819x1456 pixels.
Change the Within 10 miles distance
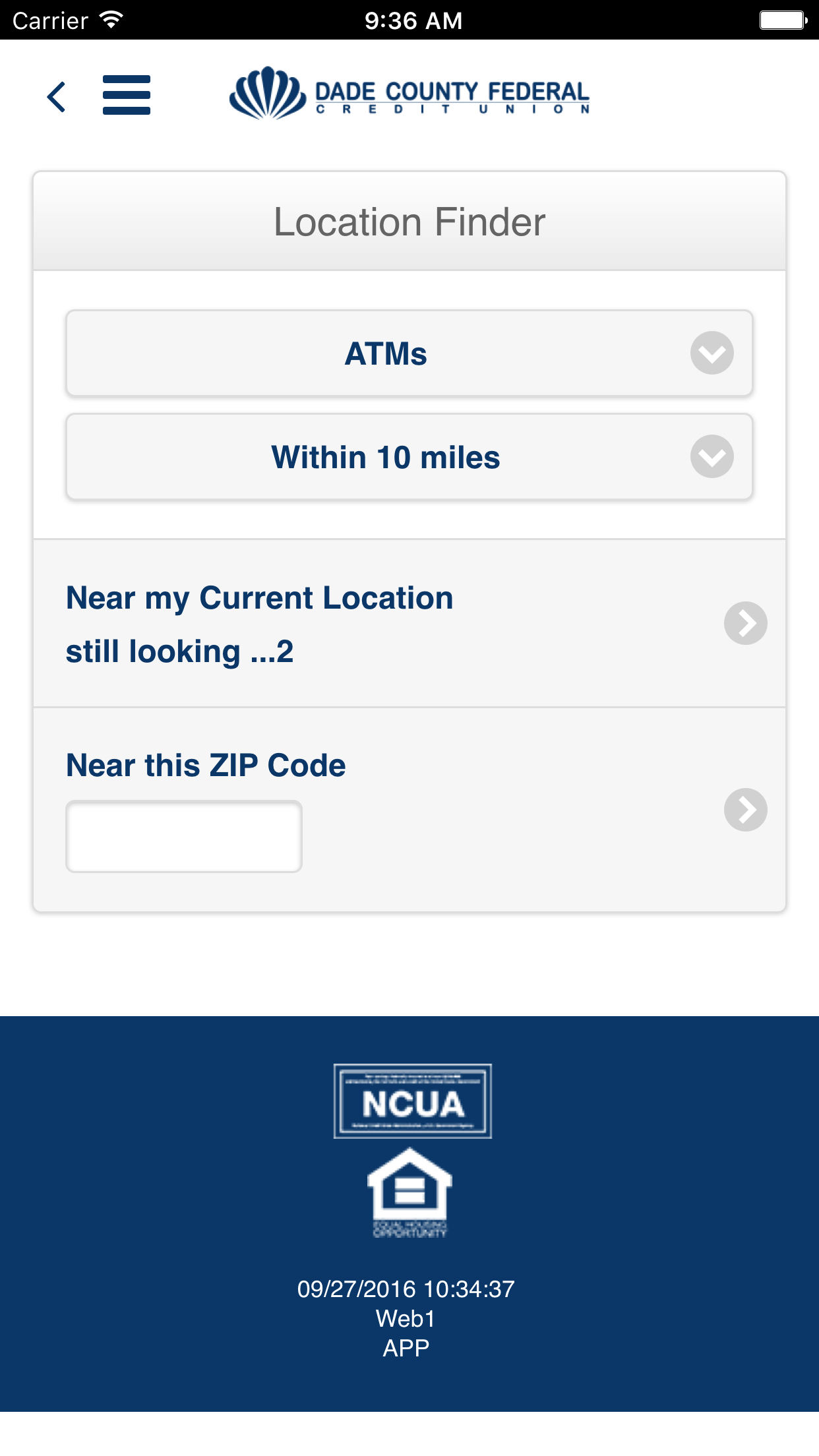(409, 457)
